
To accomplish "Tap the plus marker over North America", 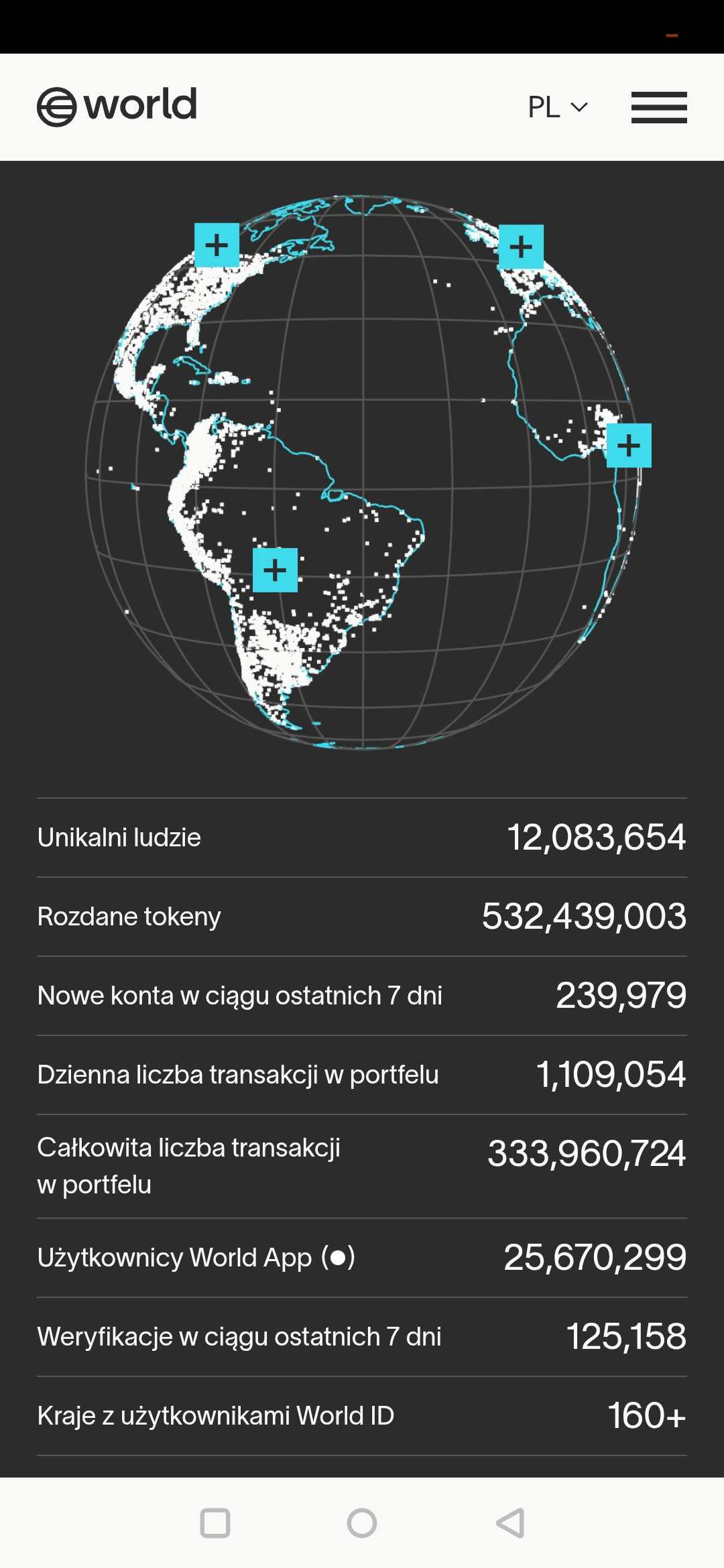I will click(x=217, y=245).
